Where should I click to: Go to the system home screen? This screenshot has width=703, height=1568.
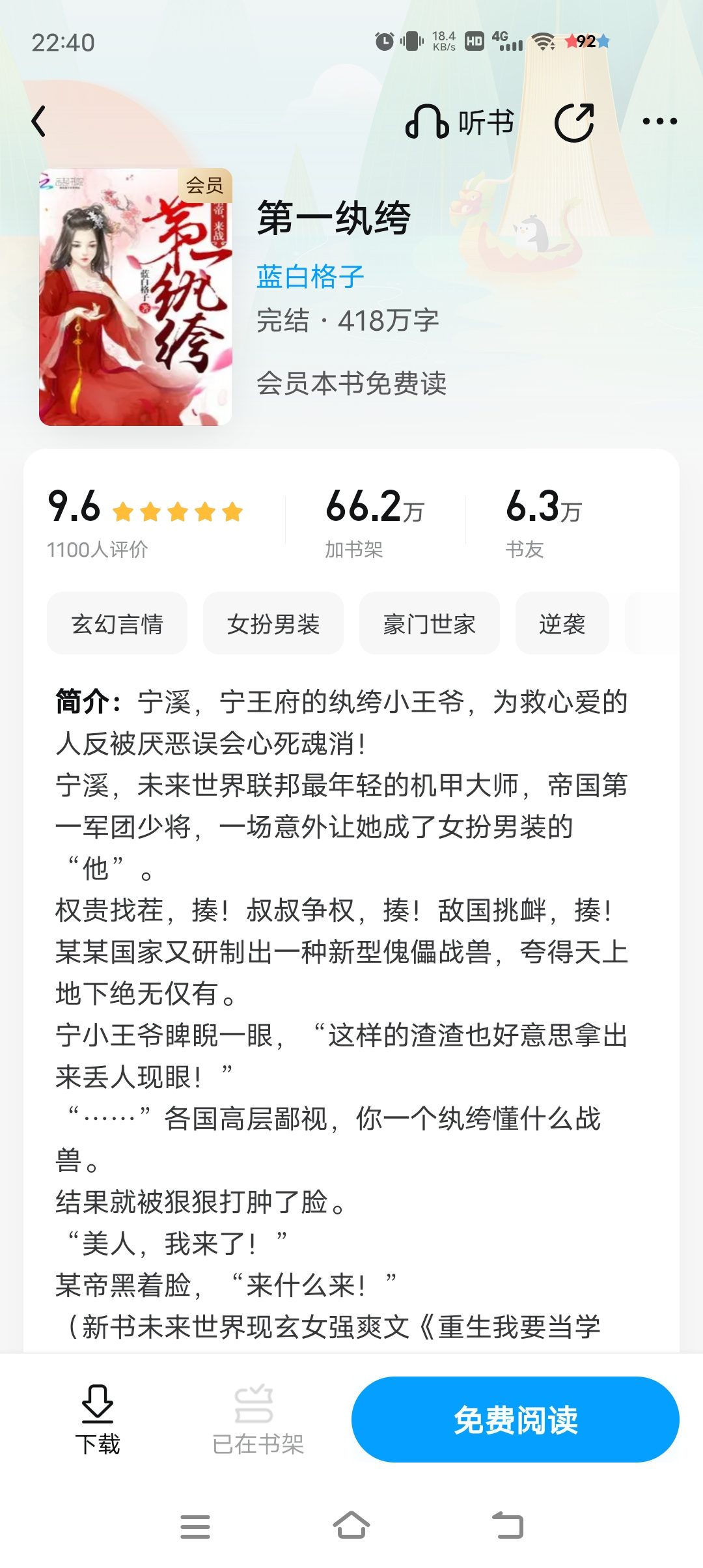coord(351,1526)
